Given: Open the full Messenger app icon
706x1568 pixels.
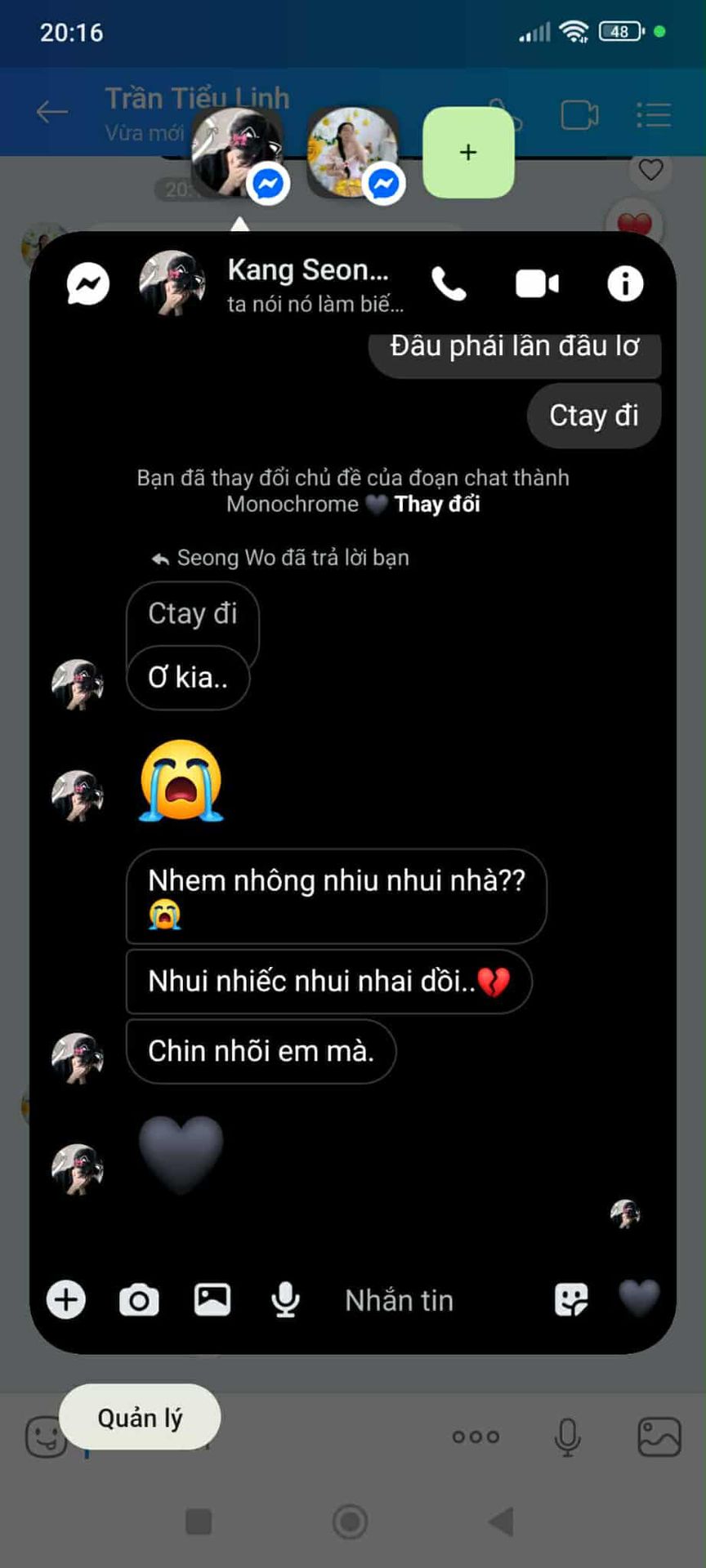Looking at the screenshot, I should [x=88, y=284].
